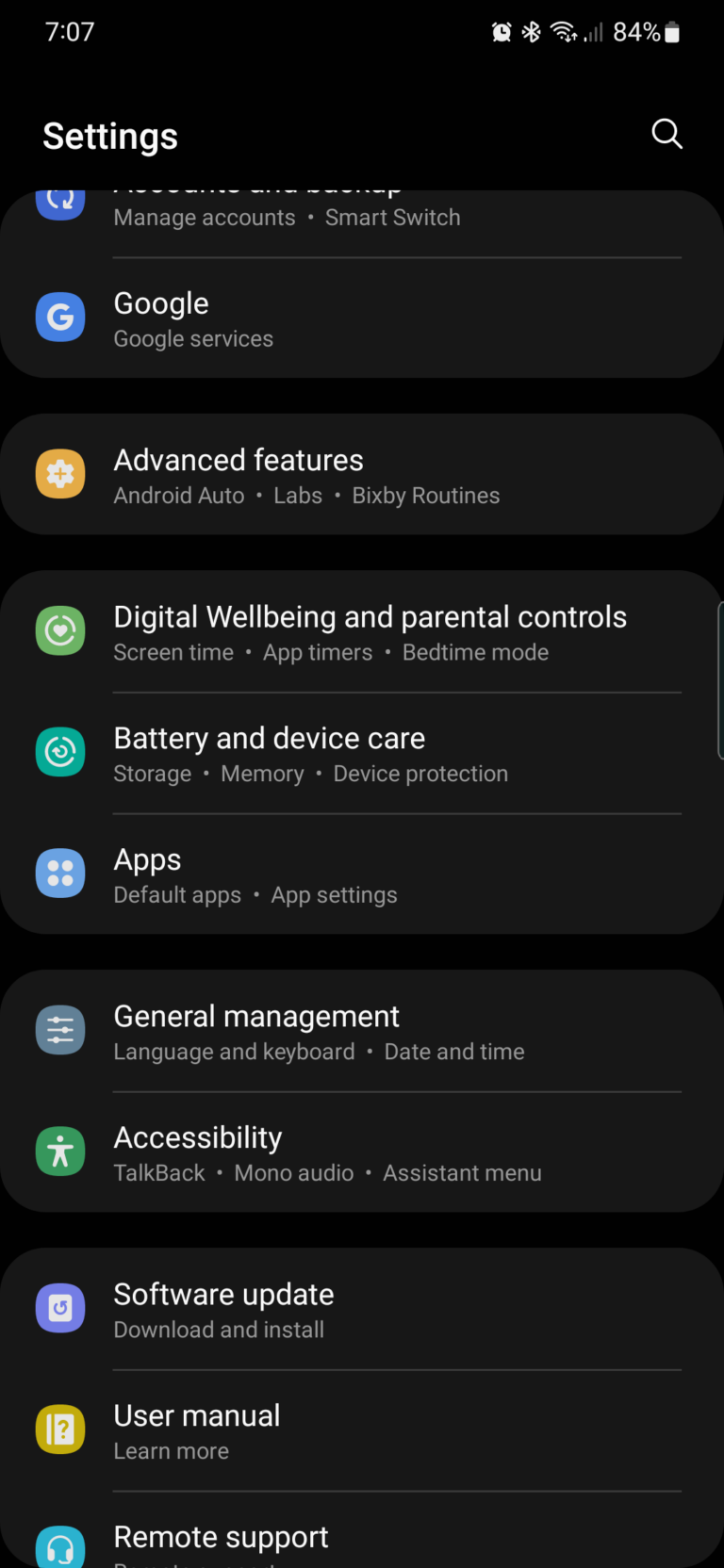Open the search magnifier in Settings
Screen dimensions: 724x1568
pos(666,135)
